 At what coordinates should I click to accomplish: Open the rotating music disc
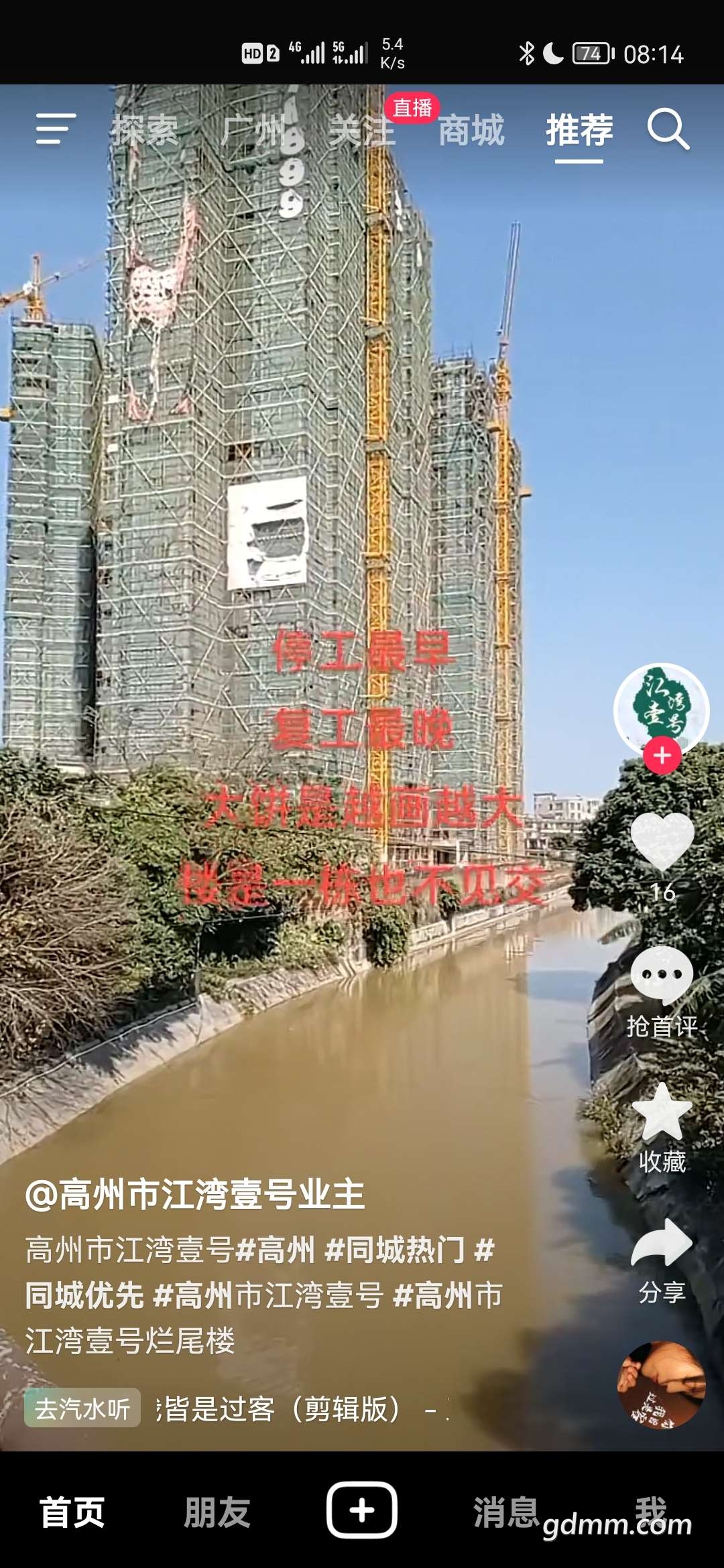[x=661, y=1384]
